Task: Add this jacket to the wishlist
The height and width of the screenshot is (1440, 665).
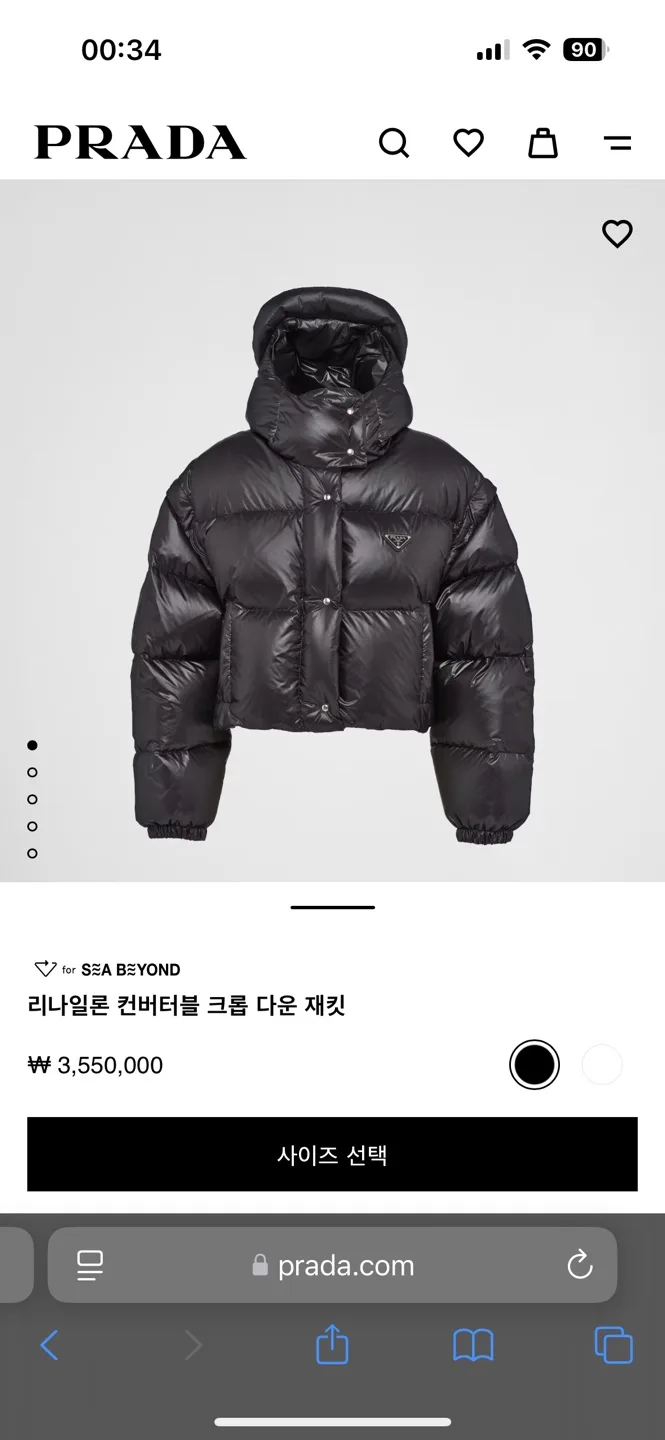Action: 617,234
